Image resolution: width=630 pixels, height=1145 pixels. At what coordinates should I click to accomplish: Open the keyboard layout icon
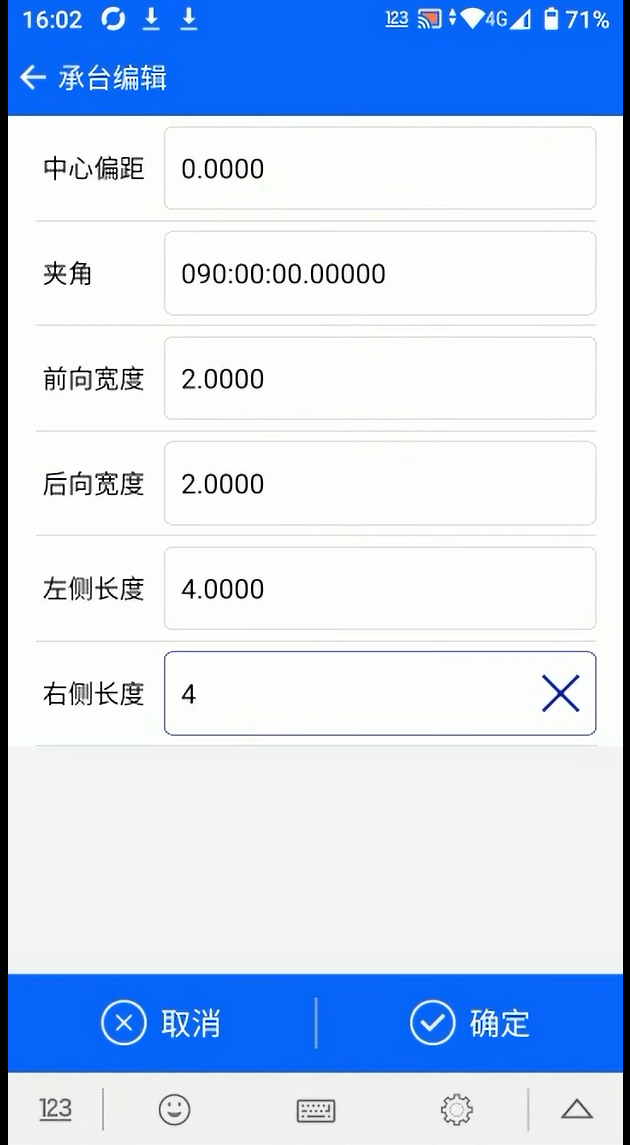[316, 1111]
